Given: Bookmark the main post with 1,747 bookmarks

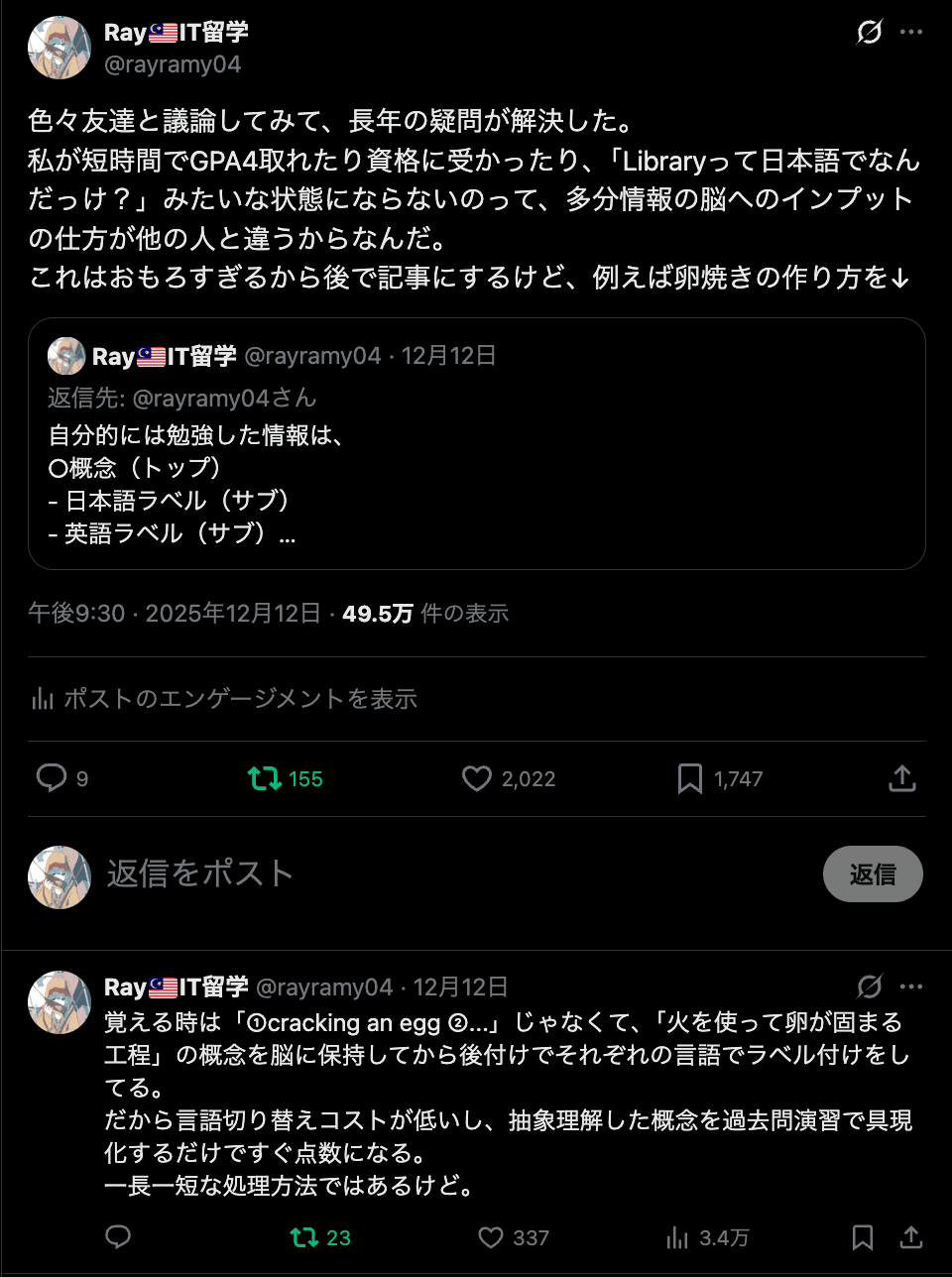Looking at the screenshot, I should click(689, 778).
